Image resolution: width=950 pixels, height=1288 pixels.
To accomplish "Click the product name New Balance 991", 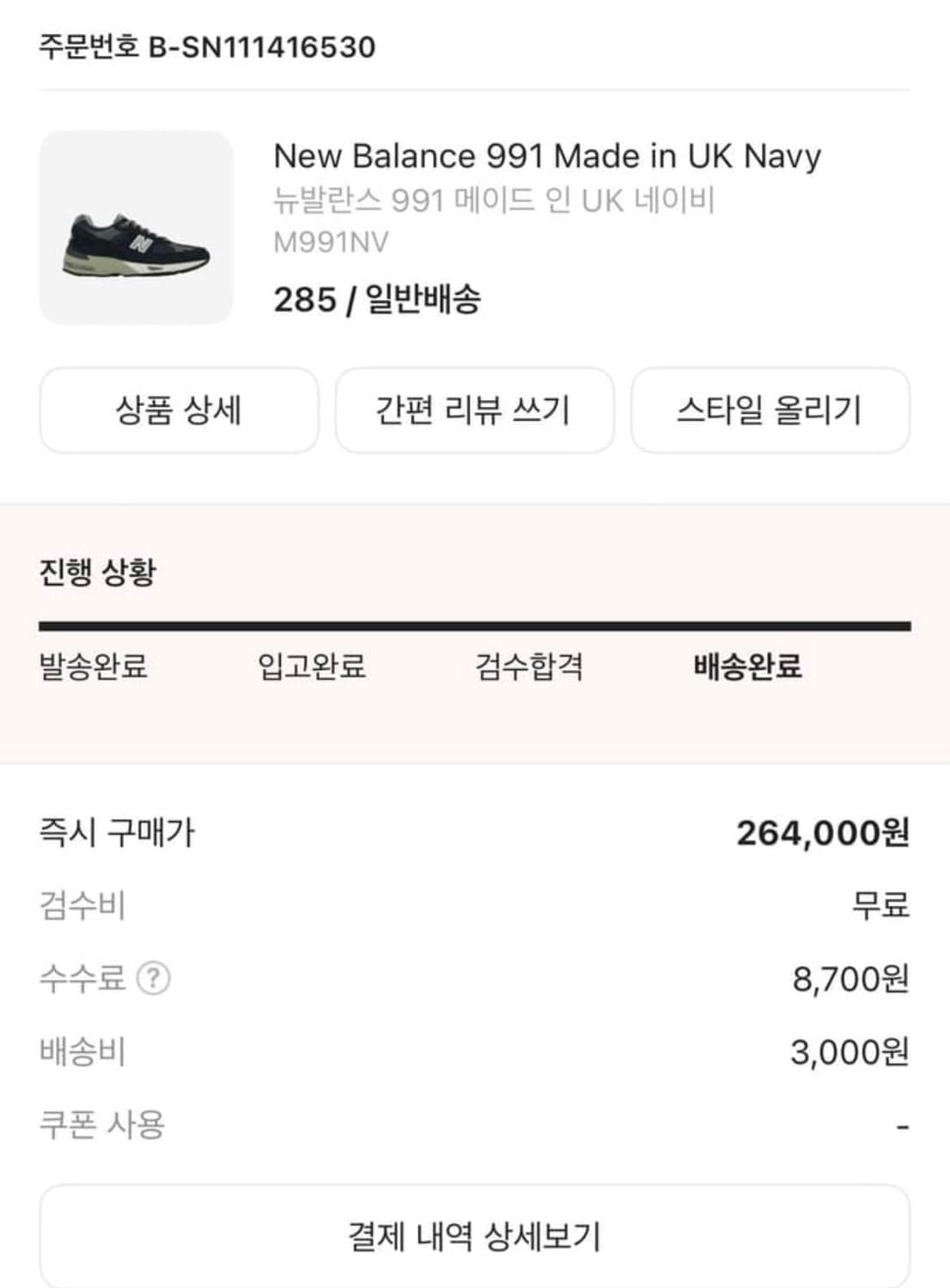I will tap(546, 155).
